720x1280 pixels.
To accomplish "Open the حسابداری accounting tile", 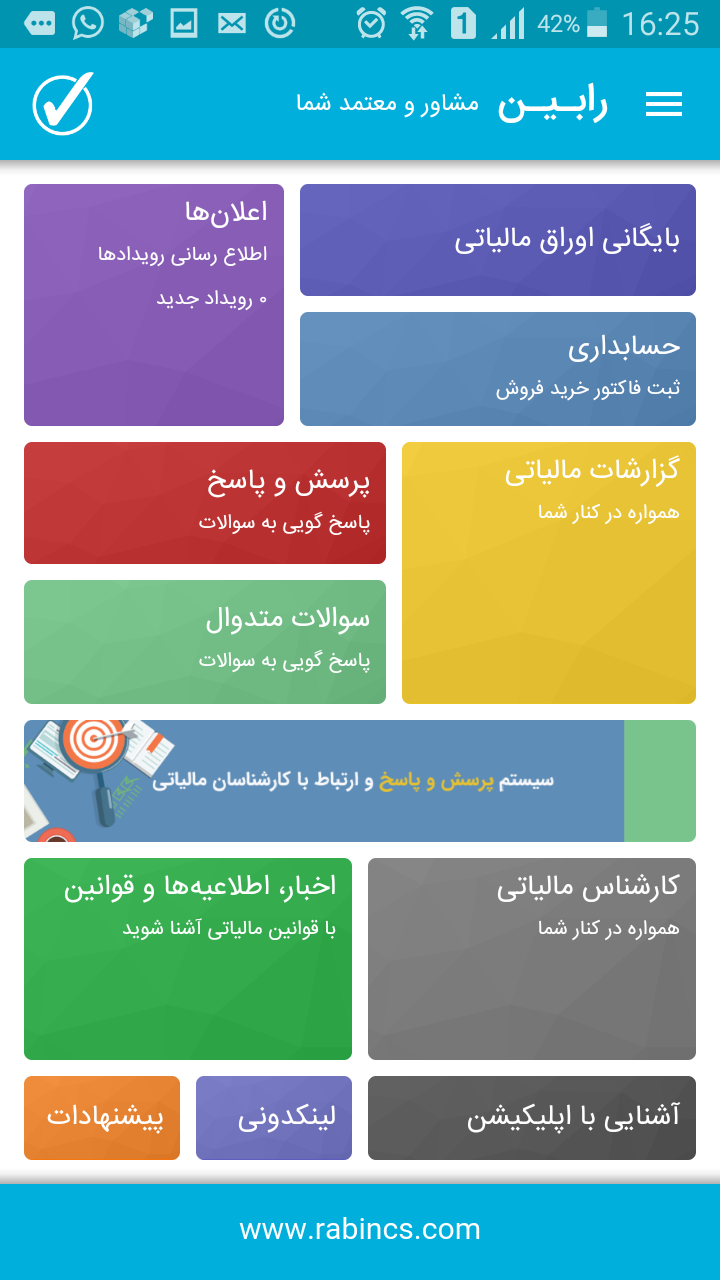I will tap(497, 369).
